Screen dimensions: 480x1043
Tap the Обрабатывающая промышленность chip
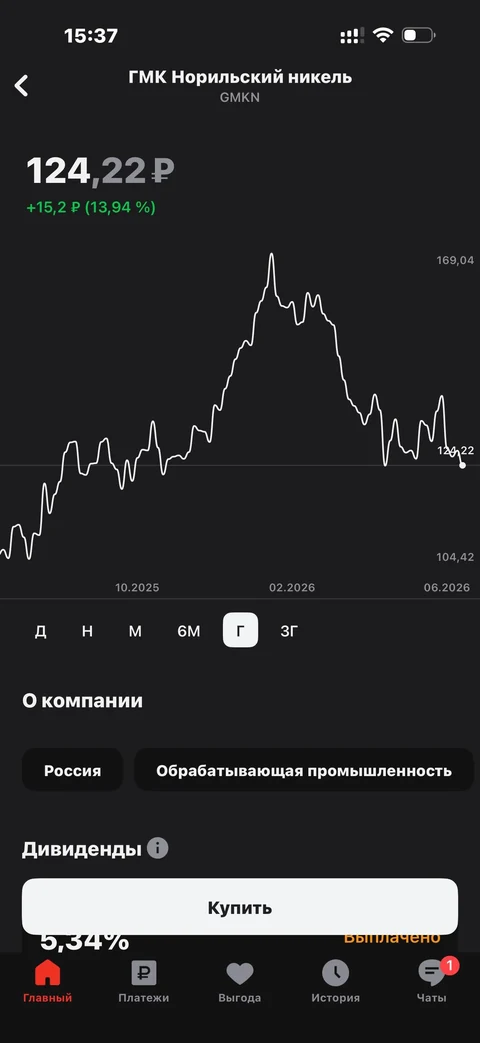[304, 770]
